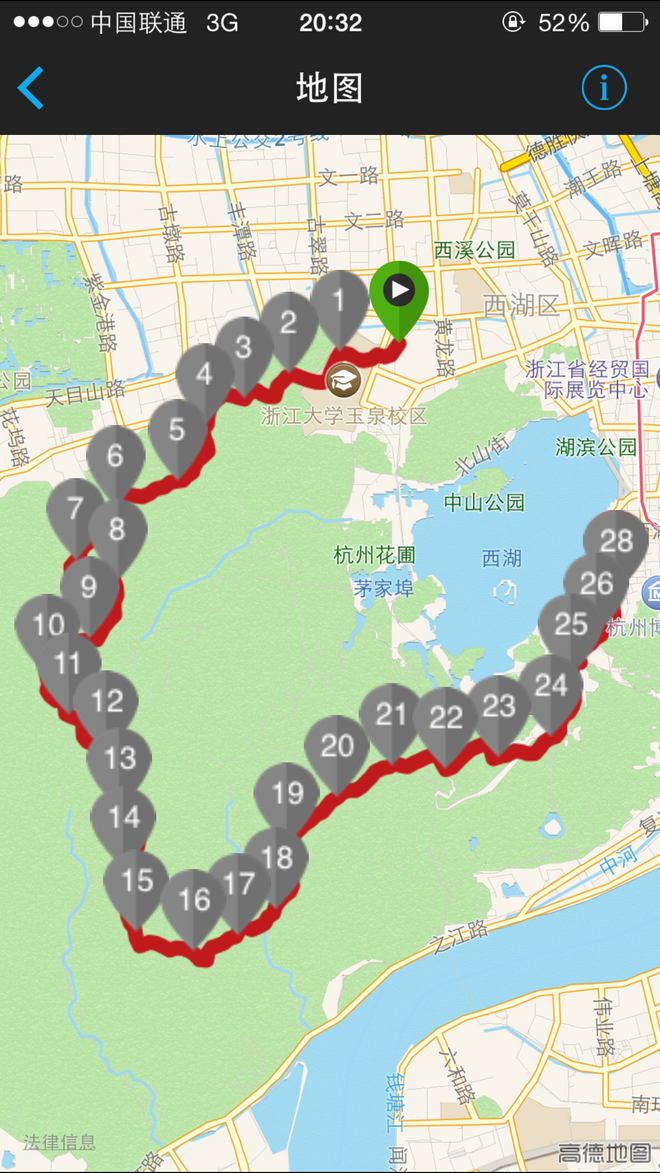Select kilometer marker 5 on the route
The image size is (660, 1173).
pos(177,432)
